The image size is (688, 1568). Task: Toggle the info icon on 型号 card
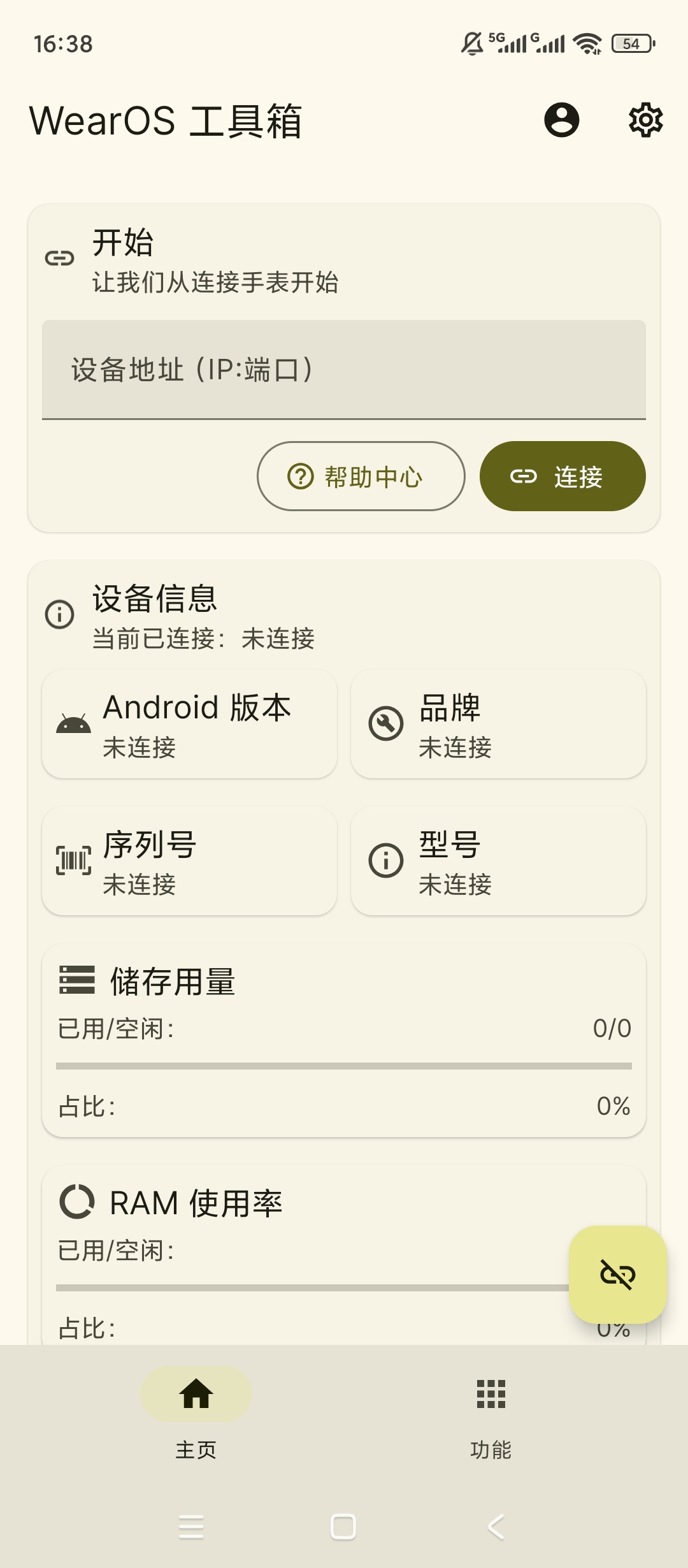click(385, 860)
